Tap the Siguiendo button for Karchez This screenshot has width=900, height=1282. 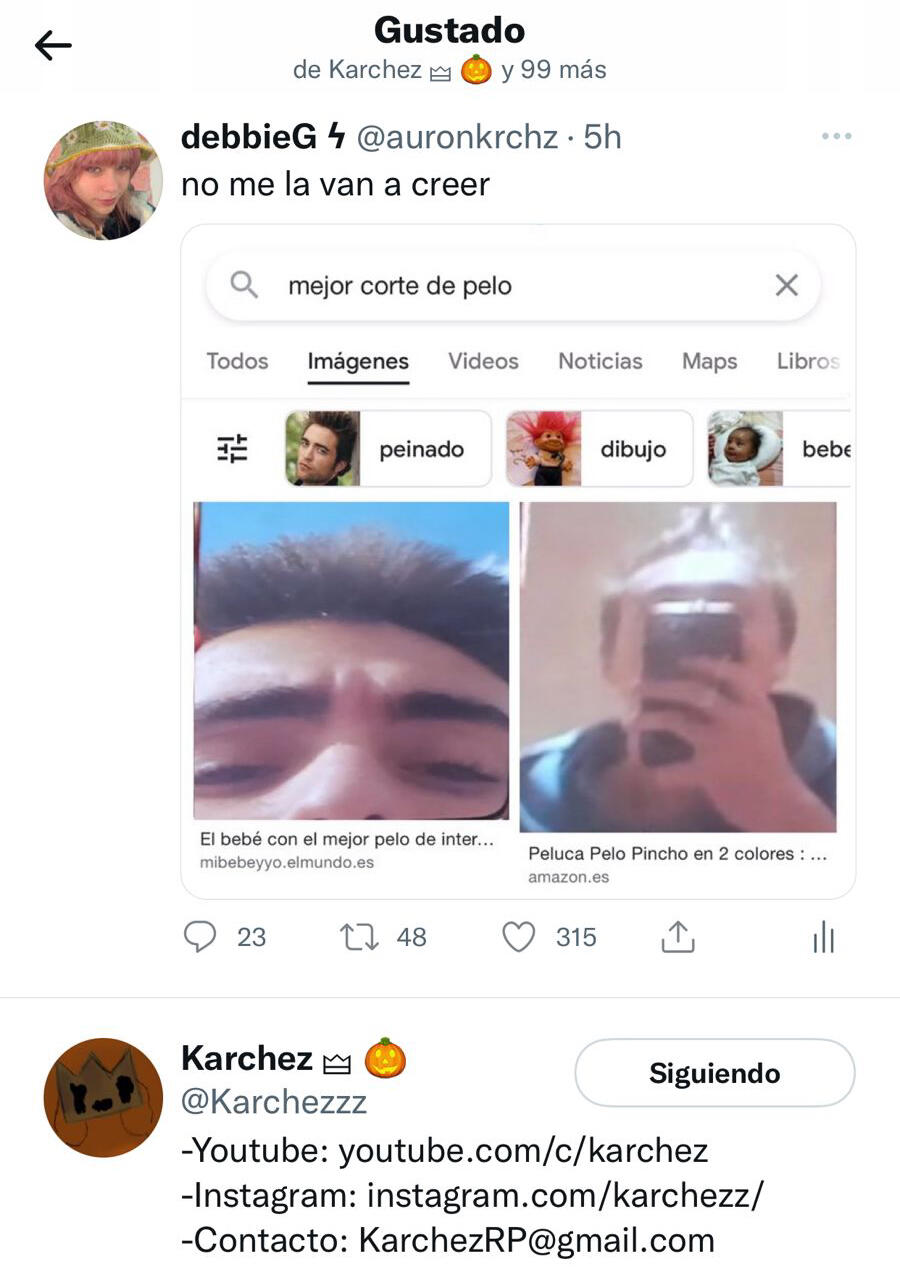point(714,1073)
